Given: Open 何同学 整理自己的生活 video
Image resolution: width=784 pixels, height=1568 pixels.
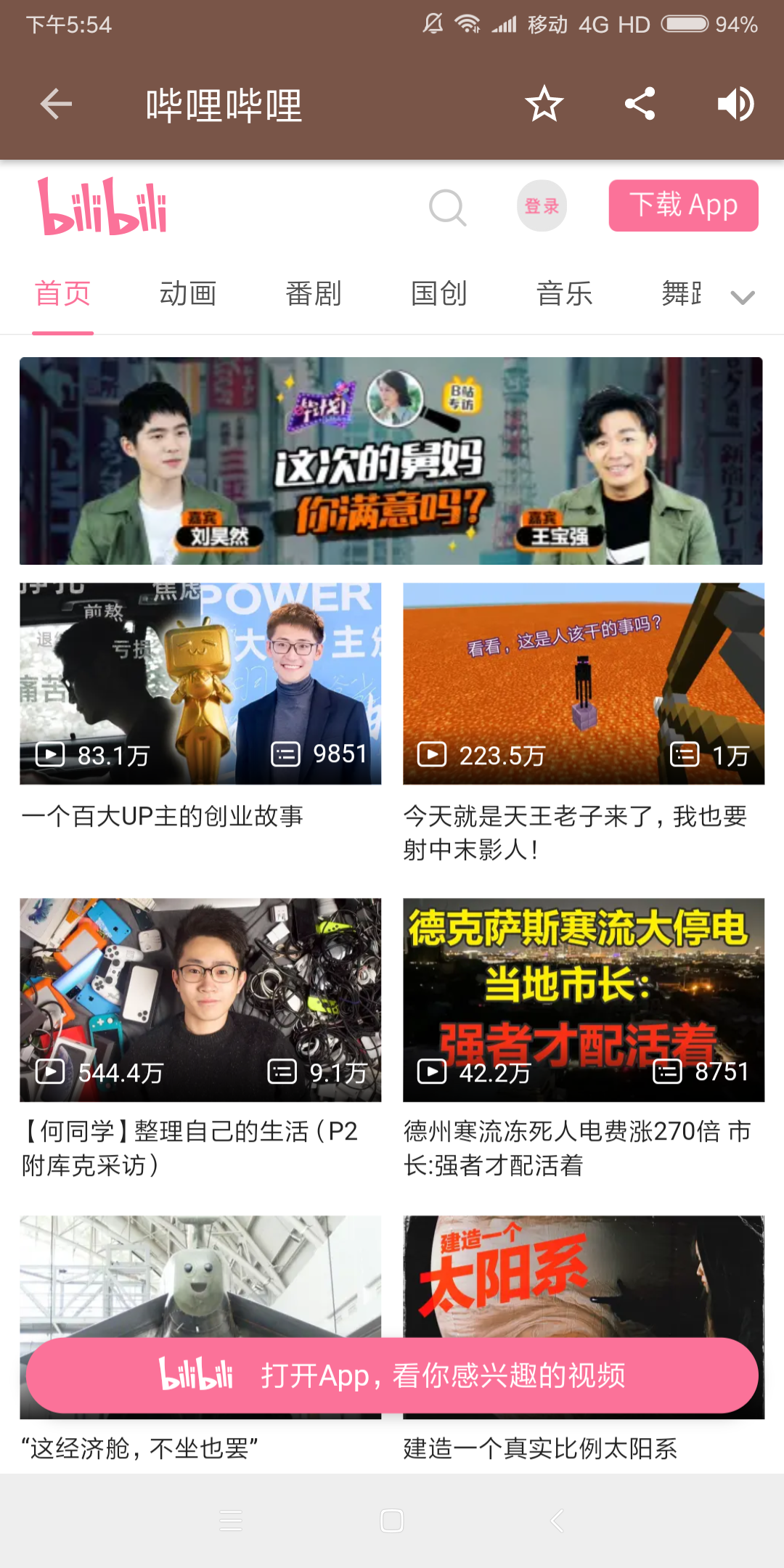Looking at the screenshot, I should [200, 1000].
